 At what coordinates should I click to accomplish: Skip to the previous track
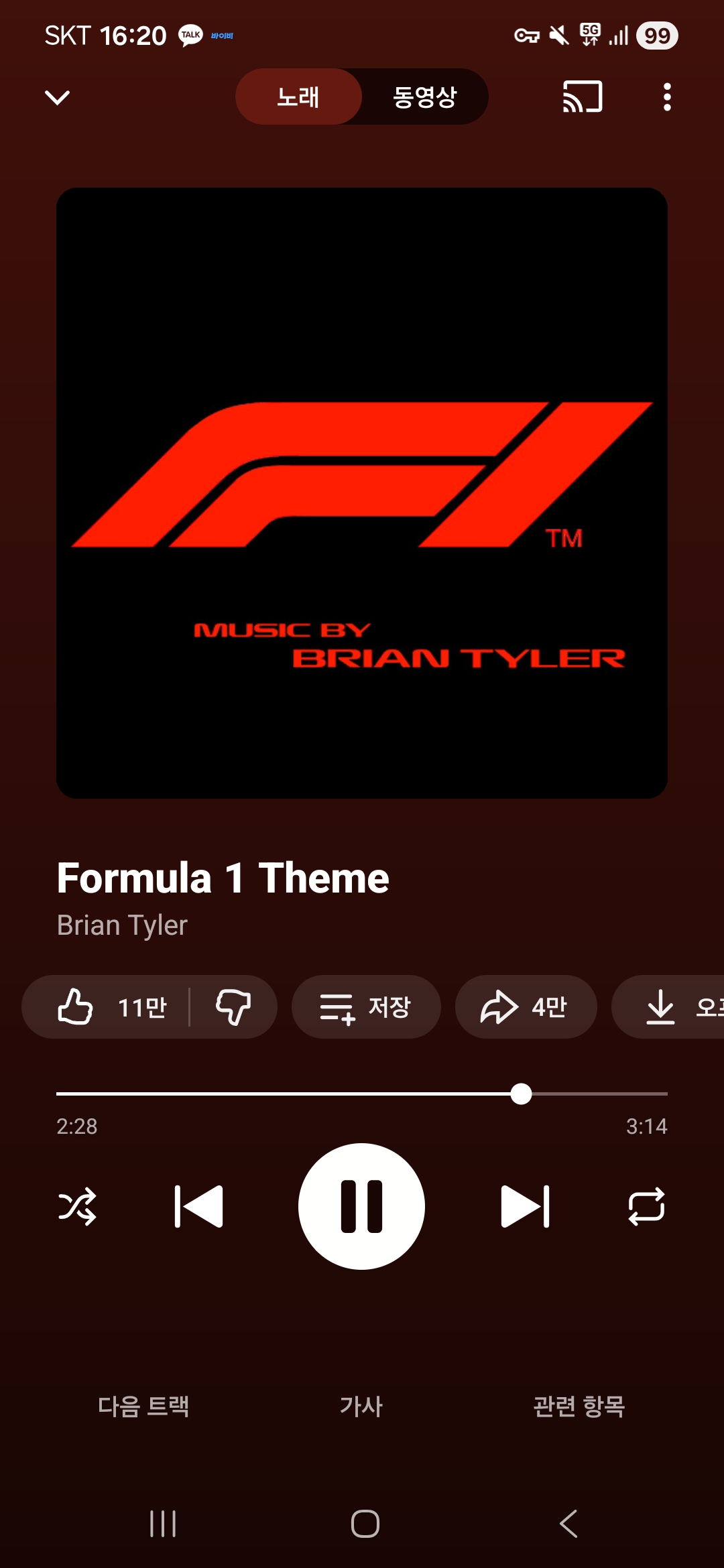tap(198, 1206)
